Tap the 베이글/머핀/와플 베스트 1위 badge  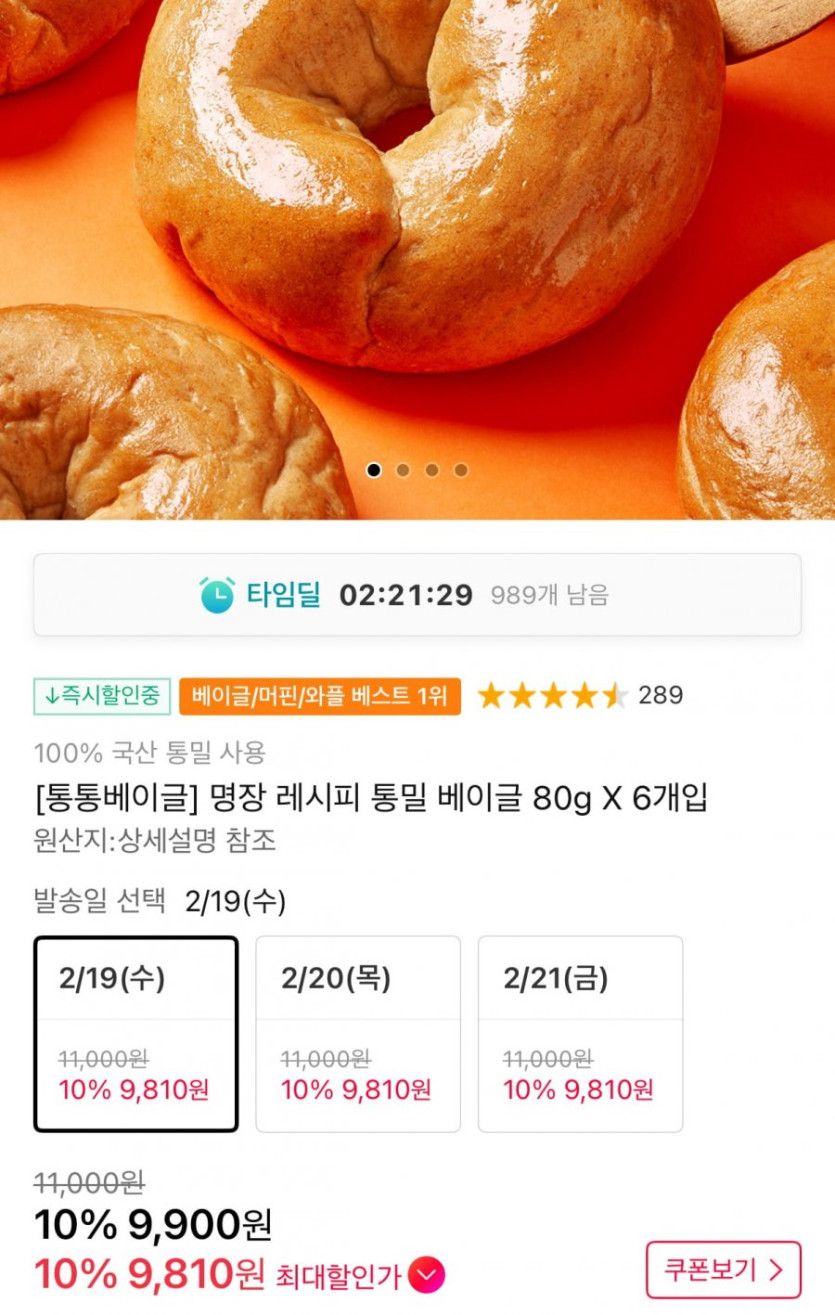click(320, 696)
